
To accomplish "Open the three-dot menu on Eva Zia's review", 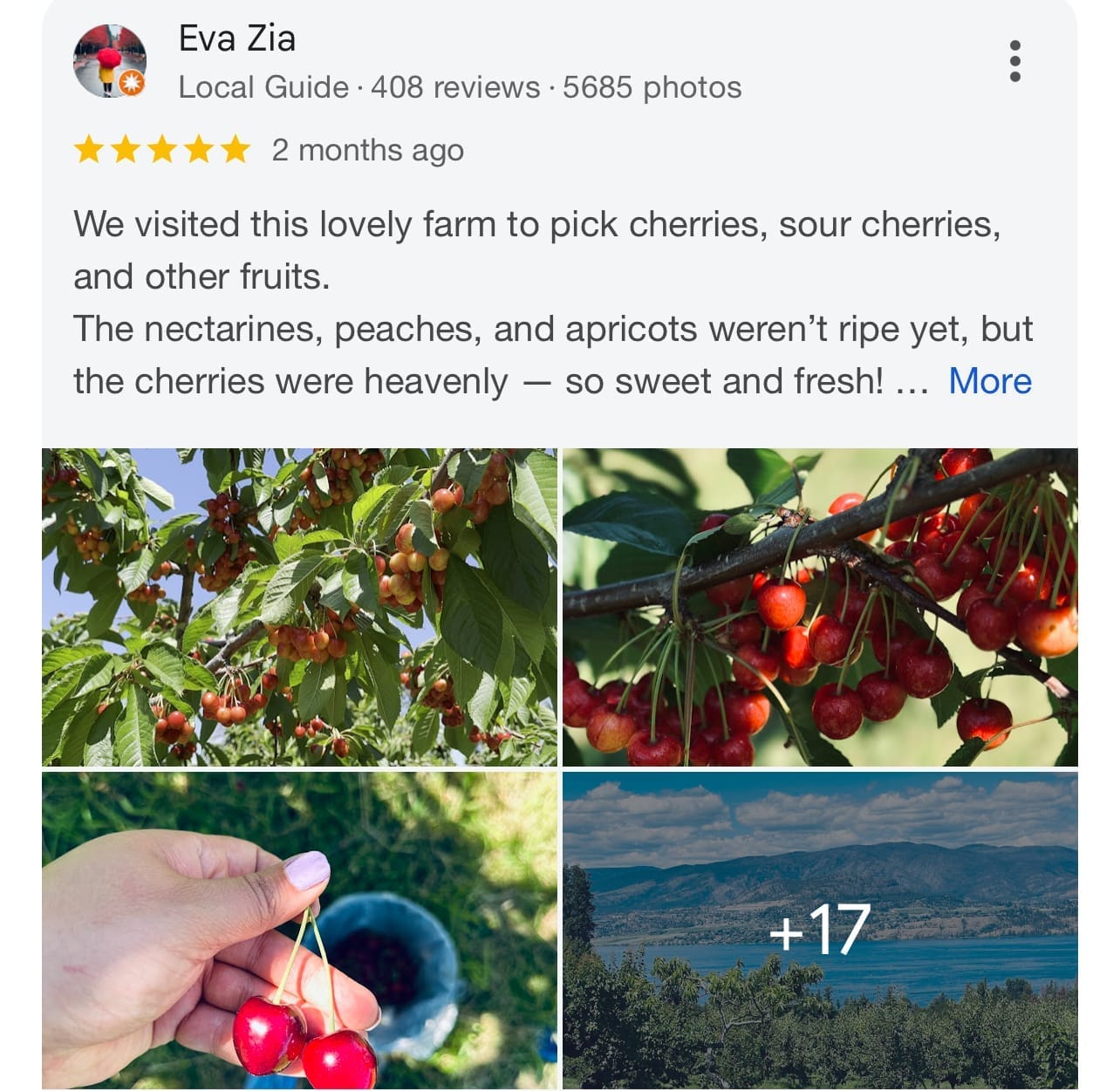I will [x=1014, y=61].
